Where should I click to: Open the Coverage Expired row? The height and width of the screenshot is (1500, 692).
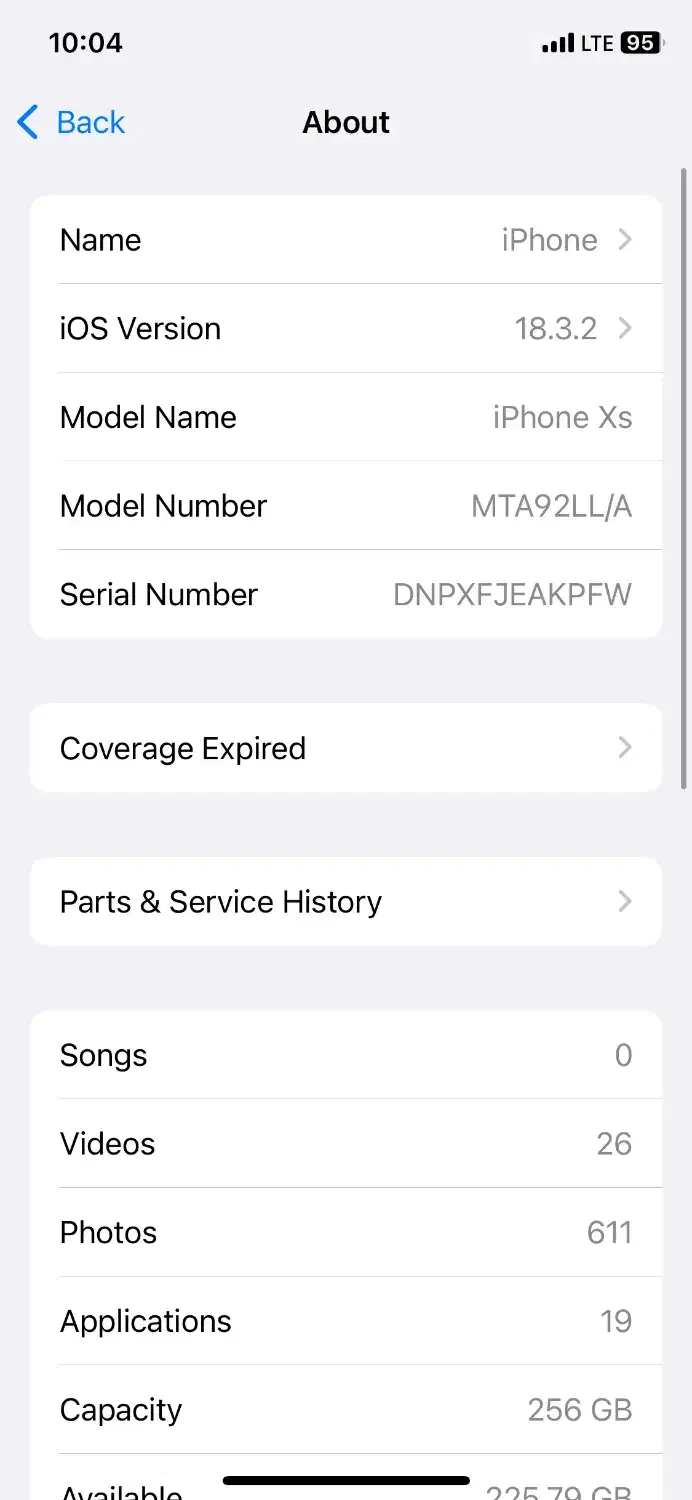pos(346,748)
